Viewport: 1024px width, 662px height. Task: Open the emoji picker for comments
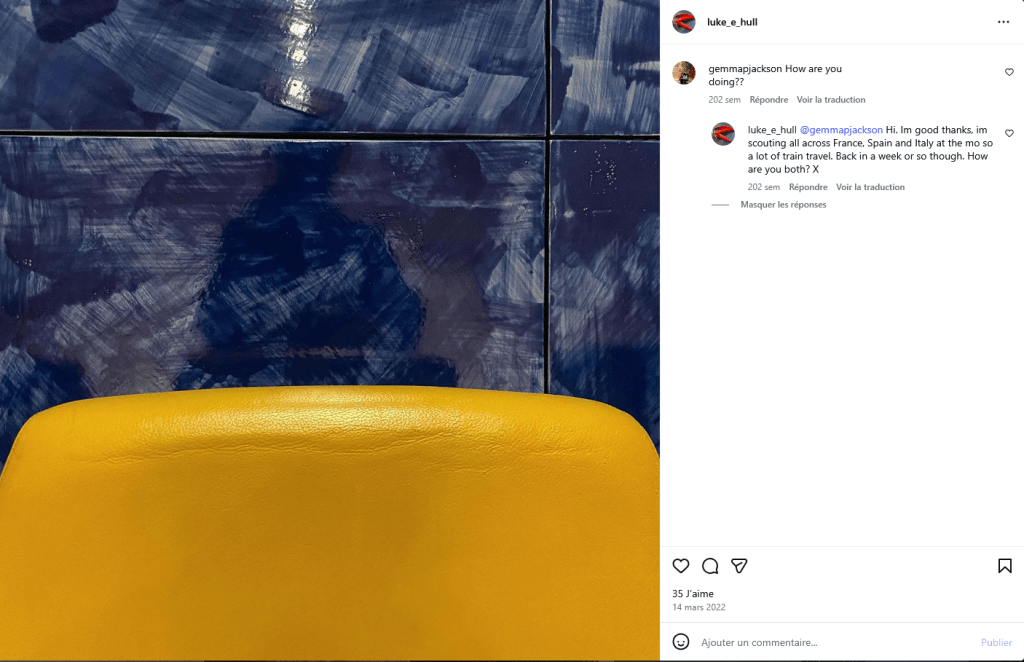[x=681, y=642]
